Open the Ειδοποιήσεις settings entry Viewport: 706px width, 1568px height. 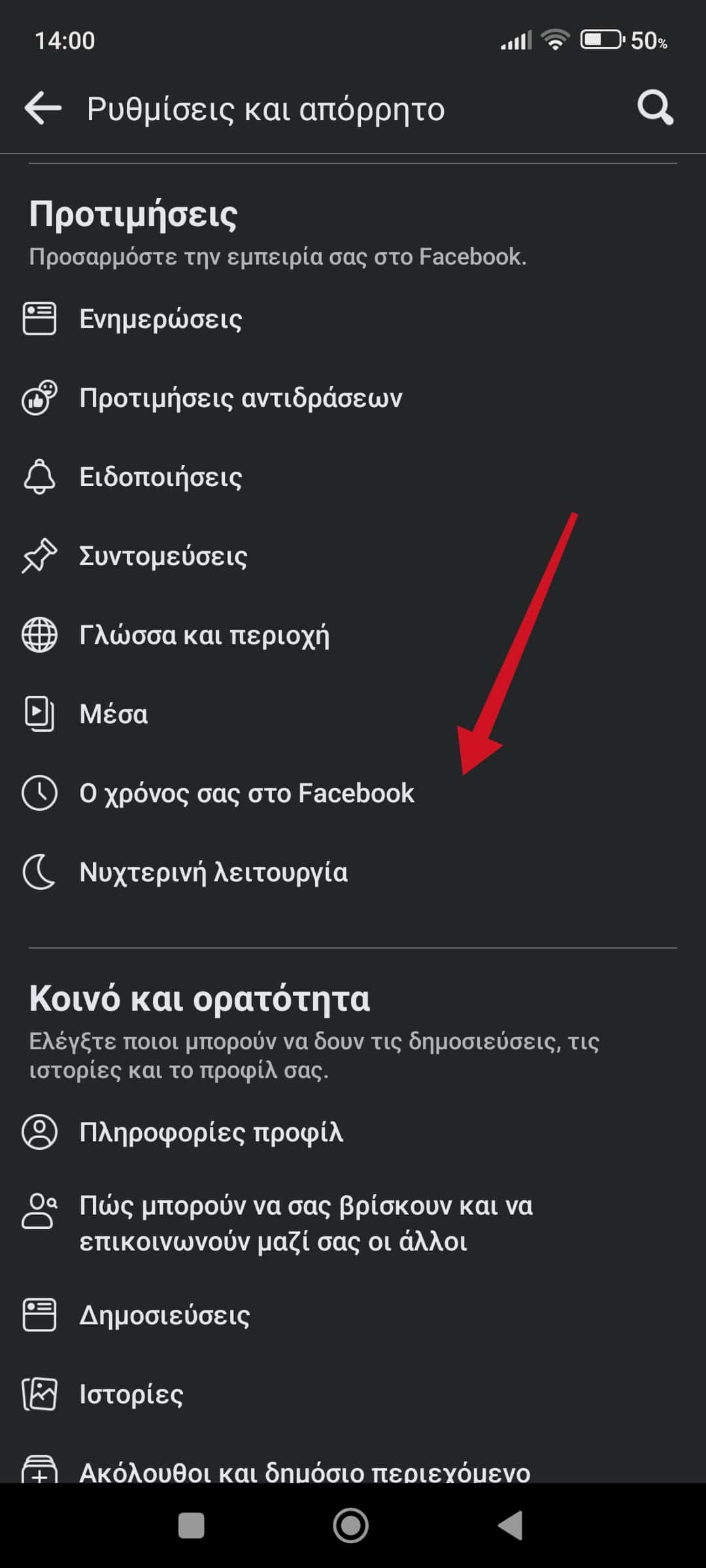coord(160,476)
